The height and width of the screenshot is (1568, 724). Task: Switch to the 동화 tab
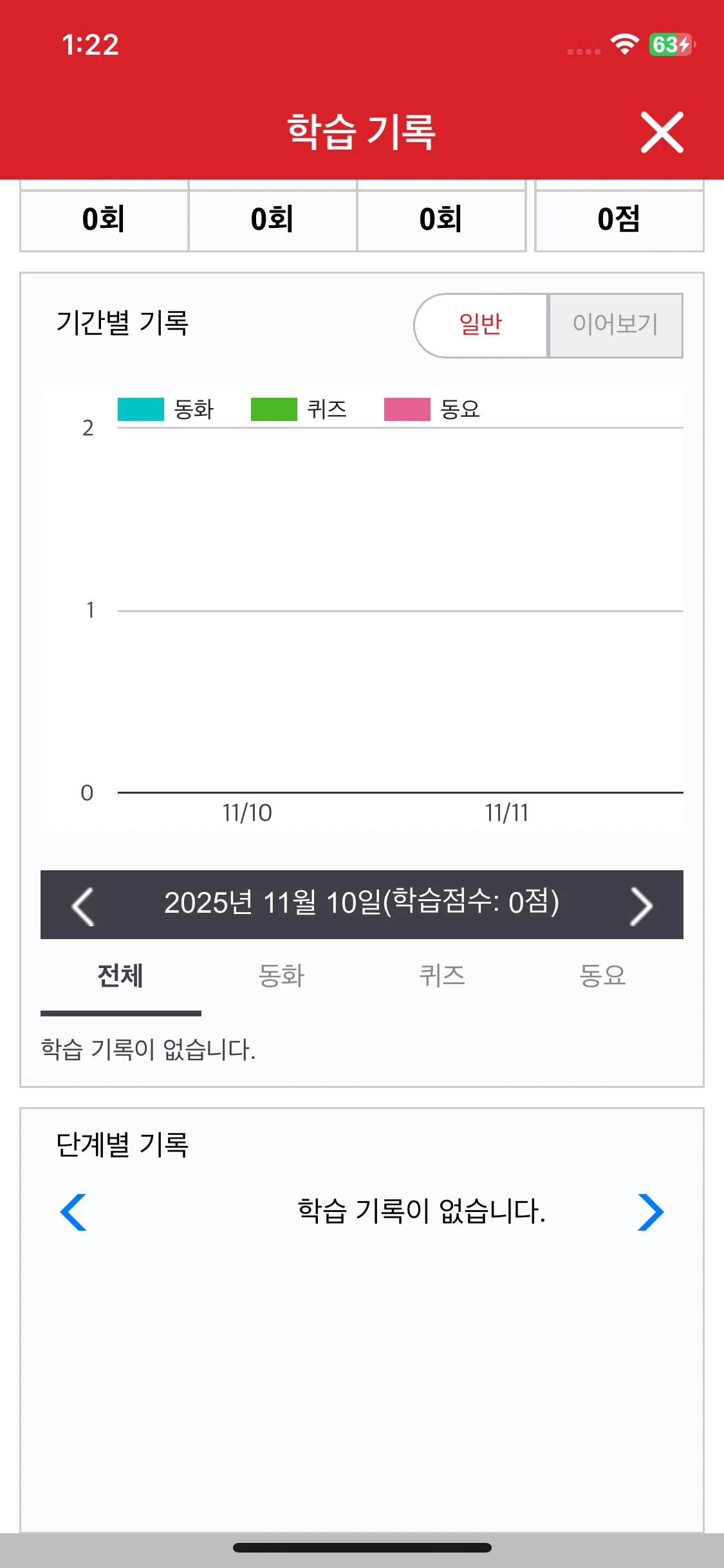[x=281, y=976]
